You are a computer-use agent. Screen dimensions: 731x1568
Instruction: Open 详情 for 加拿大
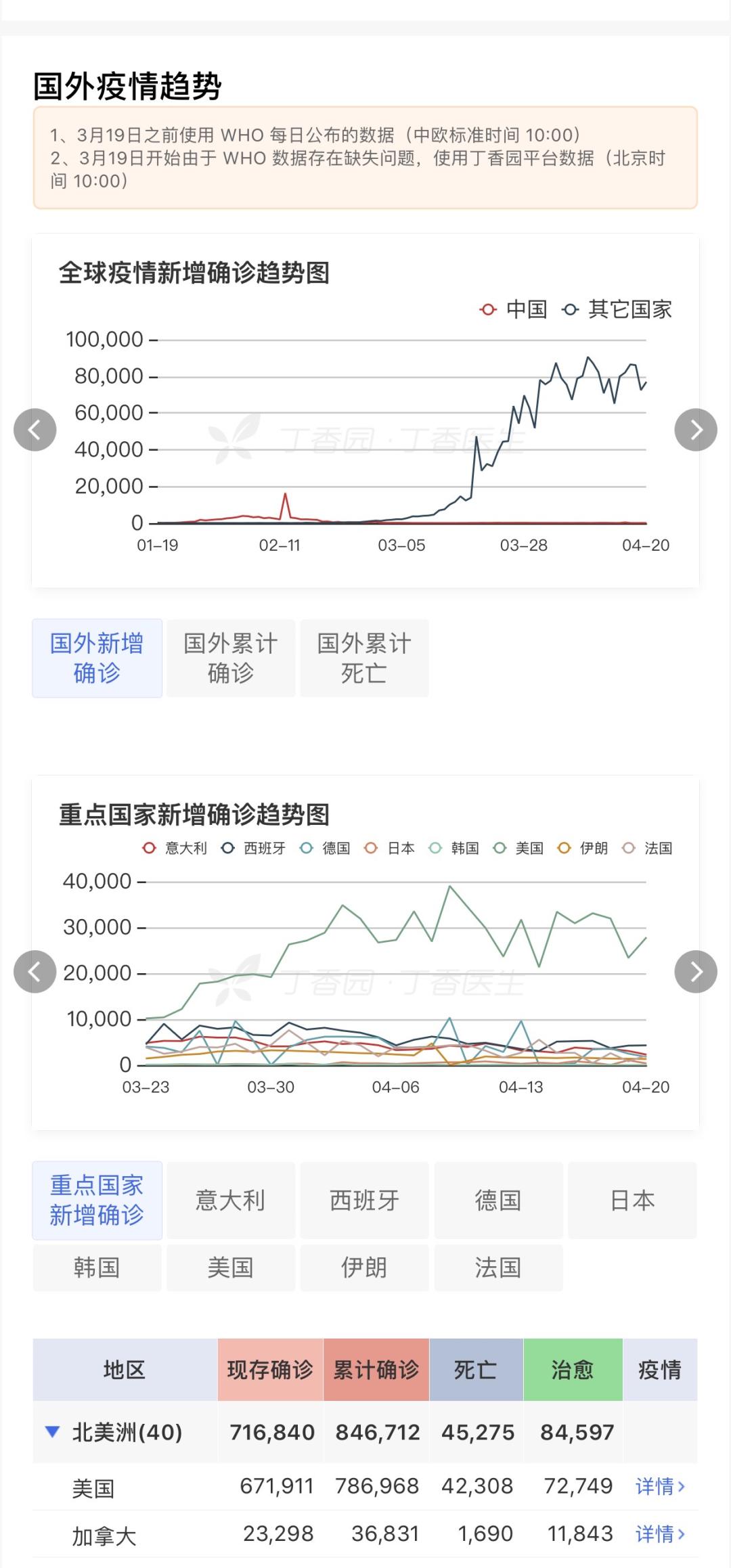(x=660, y=1533)
